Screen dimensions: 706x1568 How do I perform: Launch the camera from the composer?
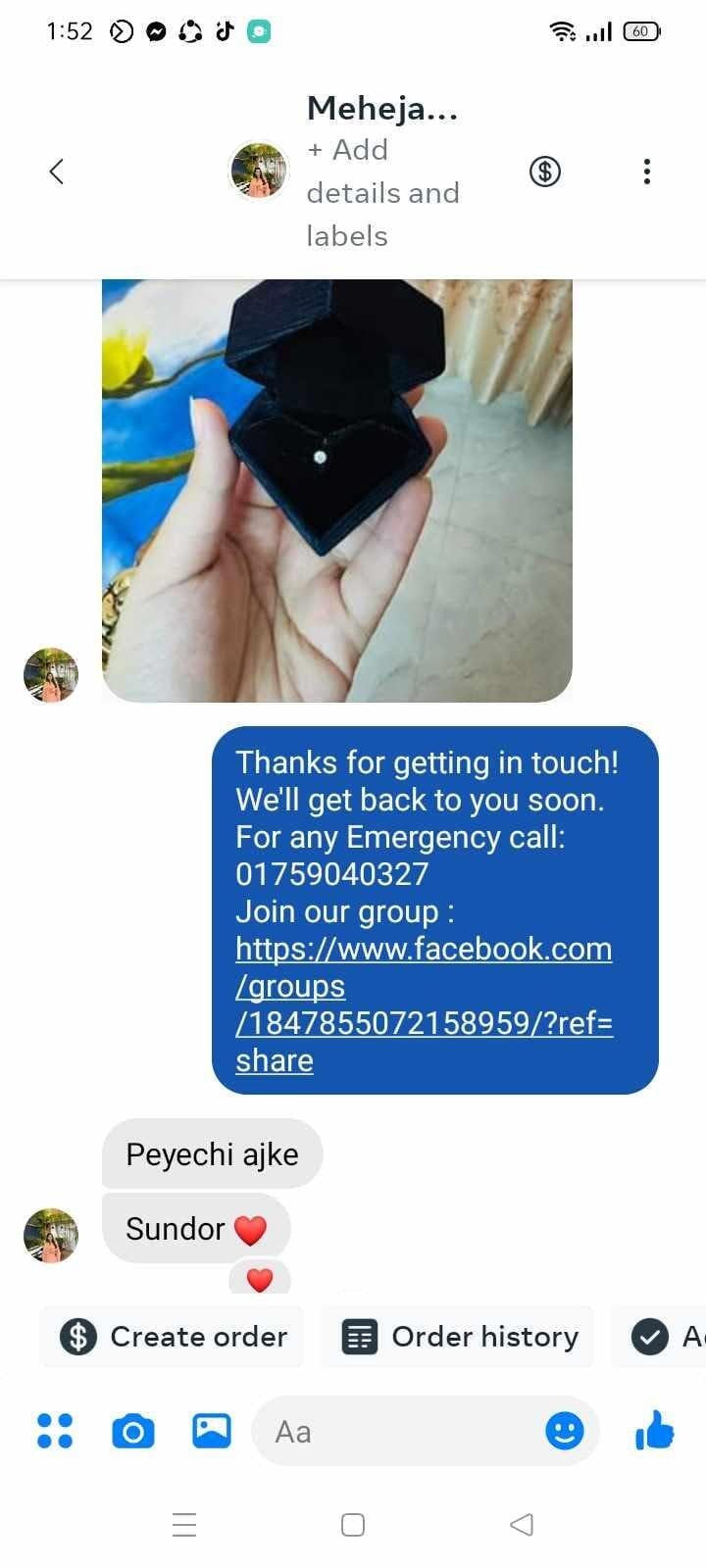click(x=133, y=1432)
